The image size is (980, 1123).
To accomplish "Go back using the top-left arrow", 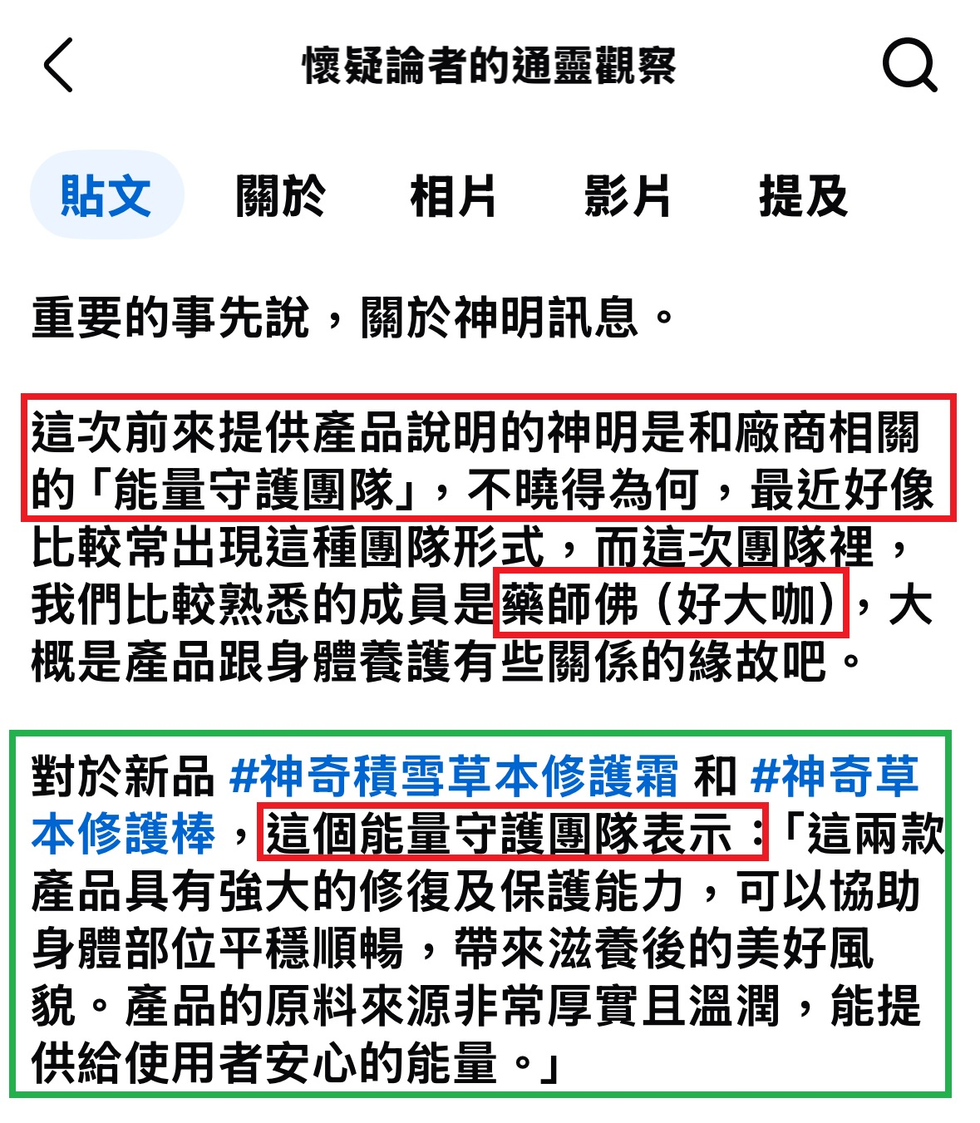I will tap(58, 67).
